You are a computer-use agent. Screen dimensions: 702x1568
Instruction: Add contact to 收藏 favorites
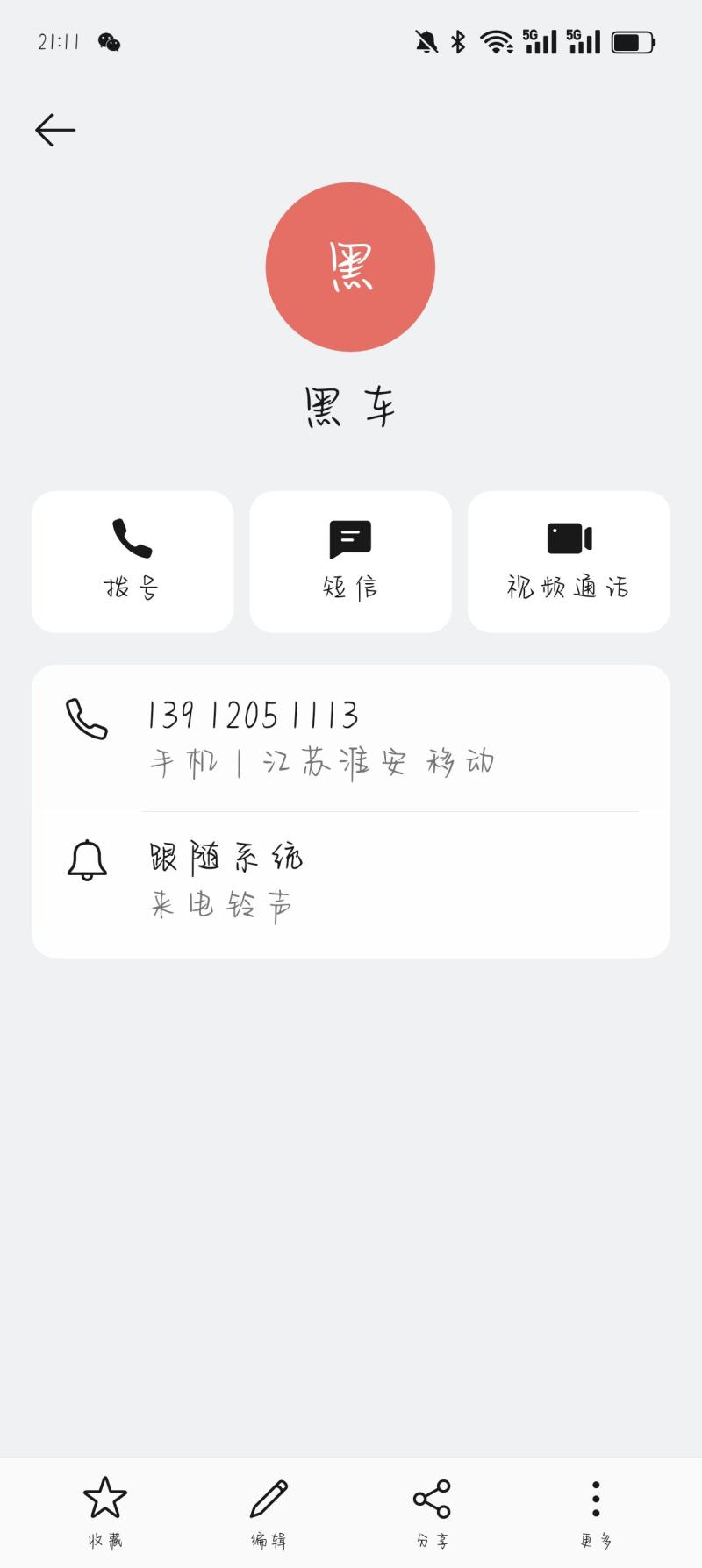point(105,1512)
